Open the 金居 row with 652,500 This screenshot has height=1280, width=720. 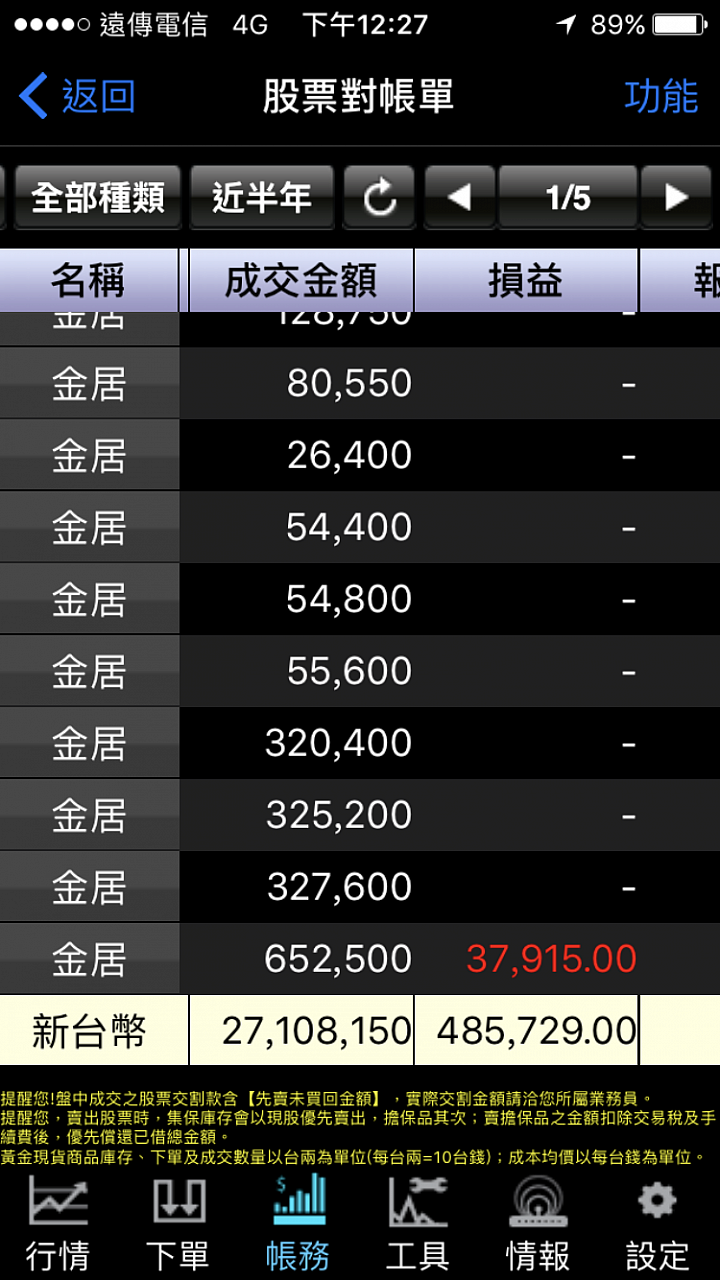click(360, 959)
